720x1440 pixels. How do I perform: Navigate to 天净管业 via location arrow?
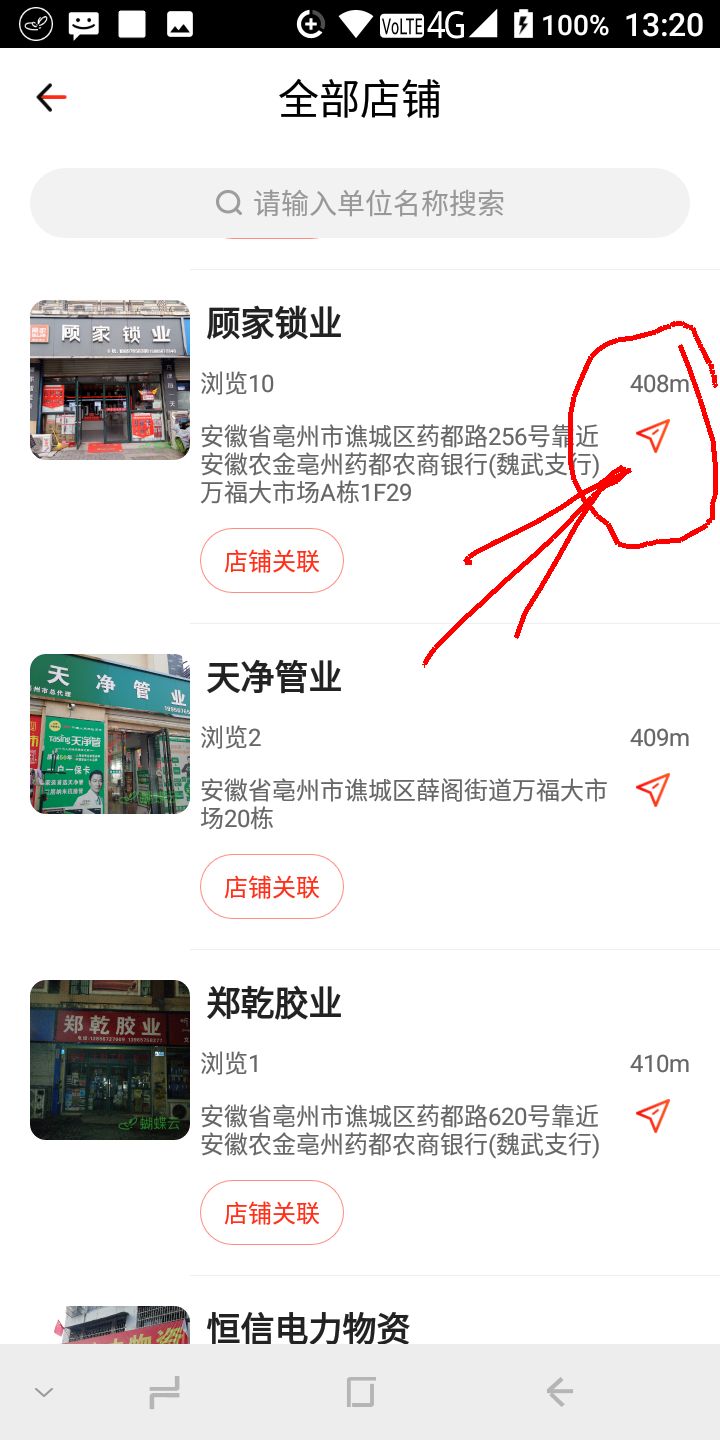coord(652,790)
